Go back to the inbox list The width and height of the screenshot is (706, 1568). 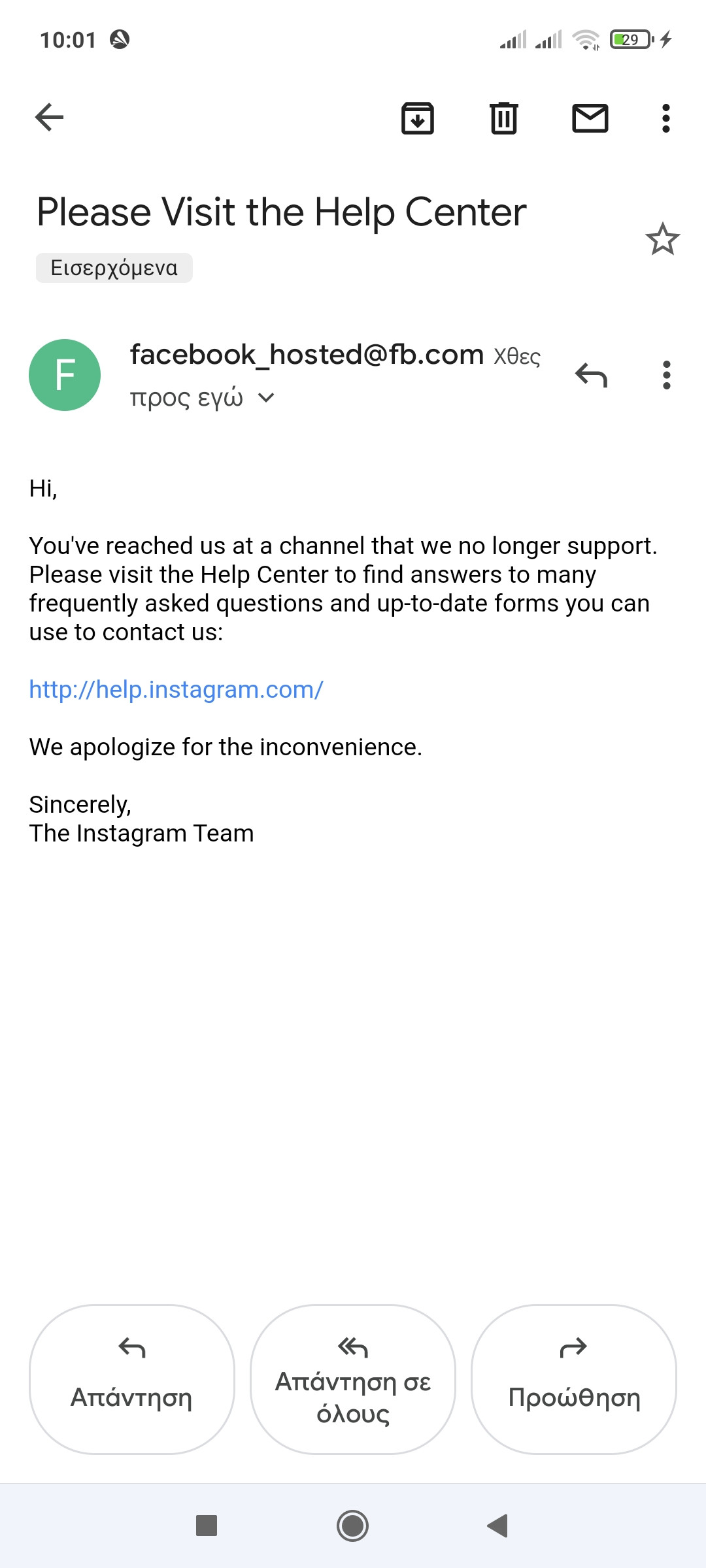49,118
